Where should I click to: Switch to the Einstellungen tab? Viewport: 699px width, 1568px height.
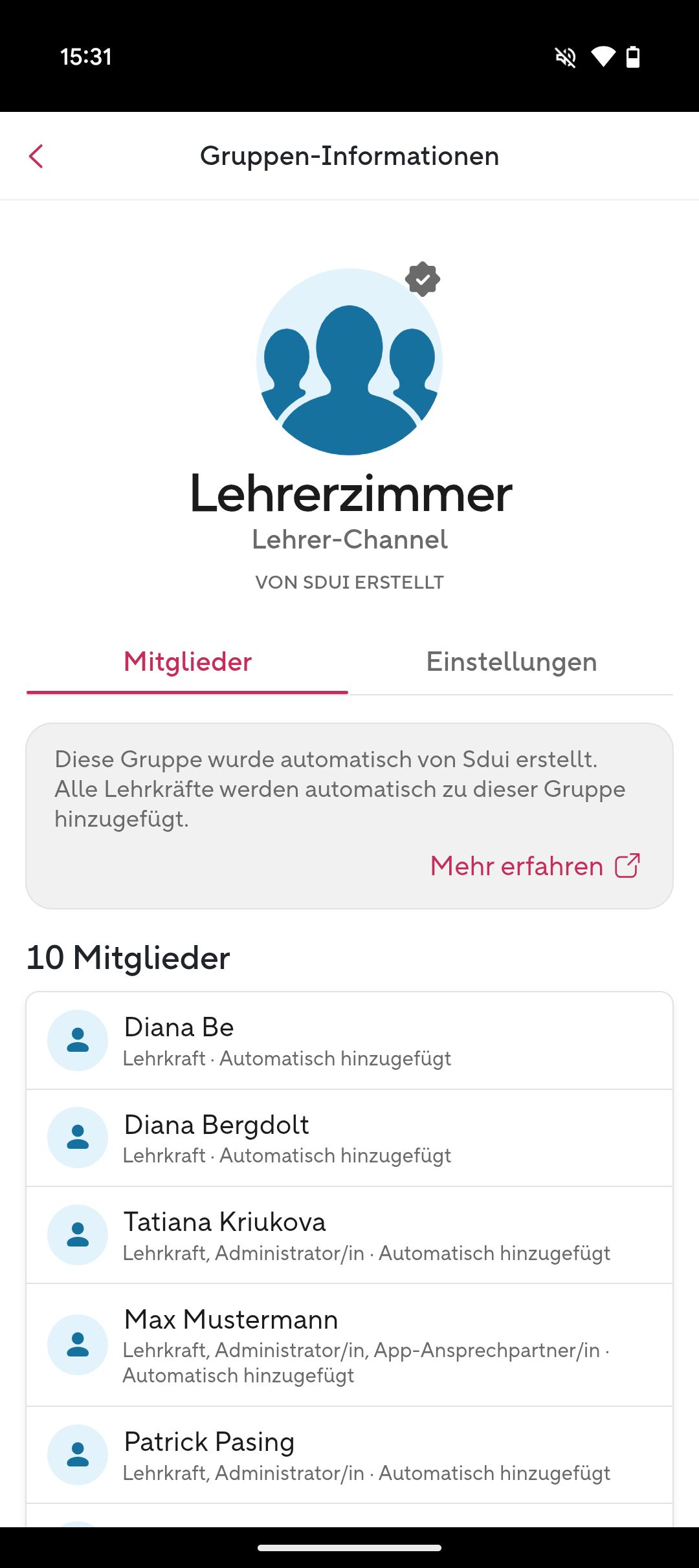[511, 662]
